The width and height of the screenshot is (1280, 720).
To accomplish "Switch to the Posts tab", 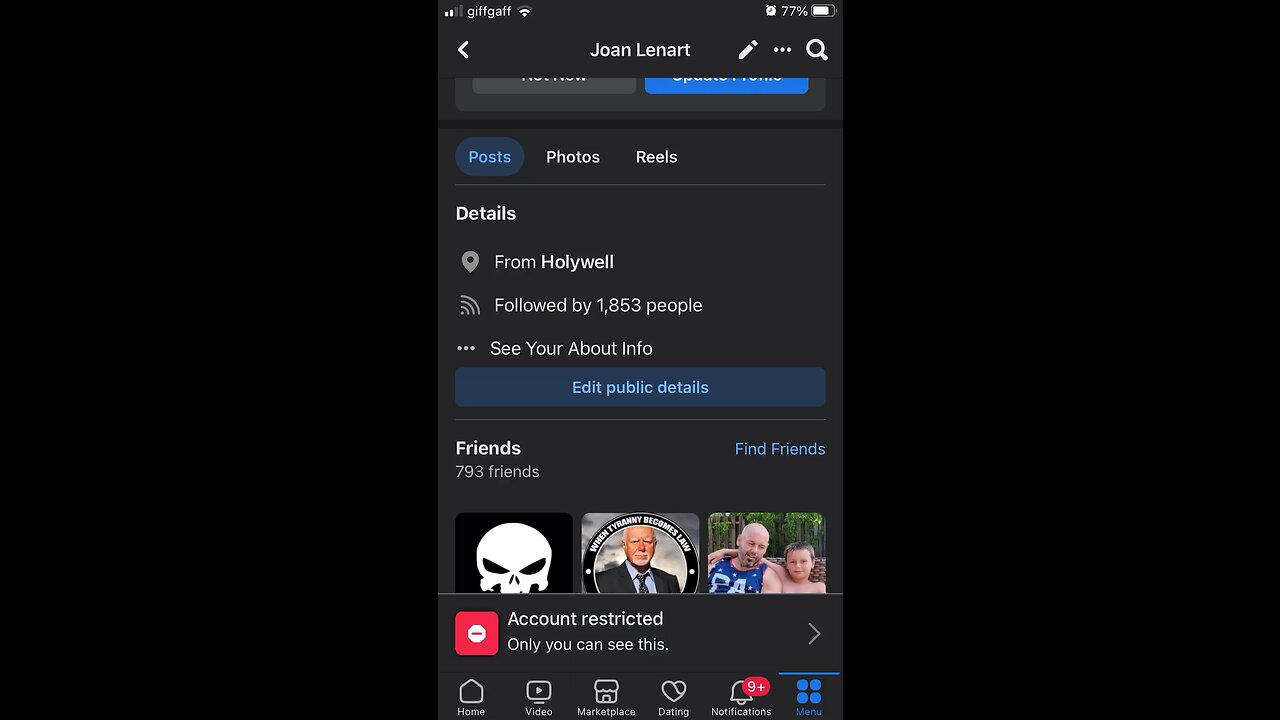I will click(x=489, y=157).
